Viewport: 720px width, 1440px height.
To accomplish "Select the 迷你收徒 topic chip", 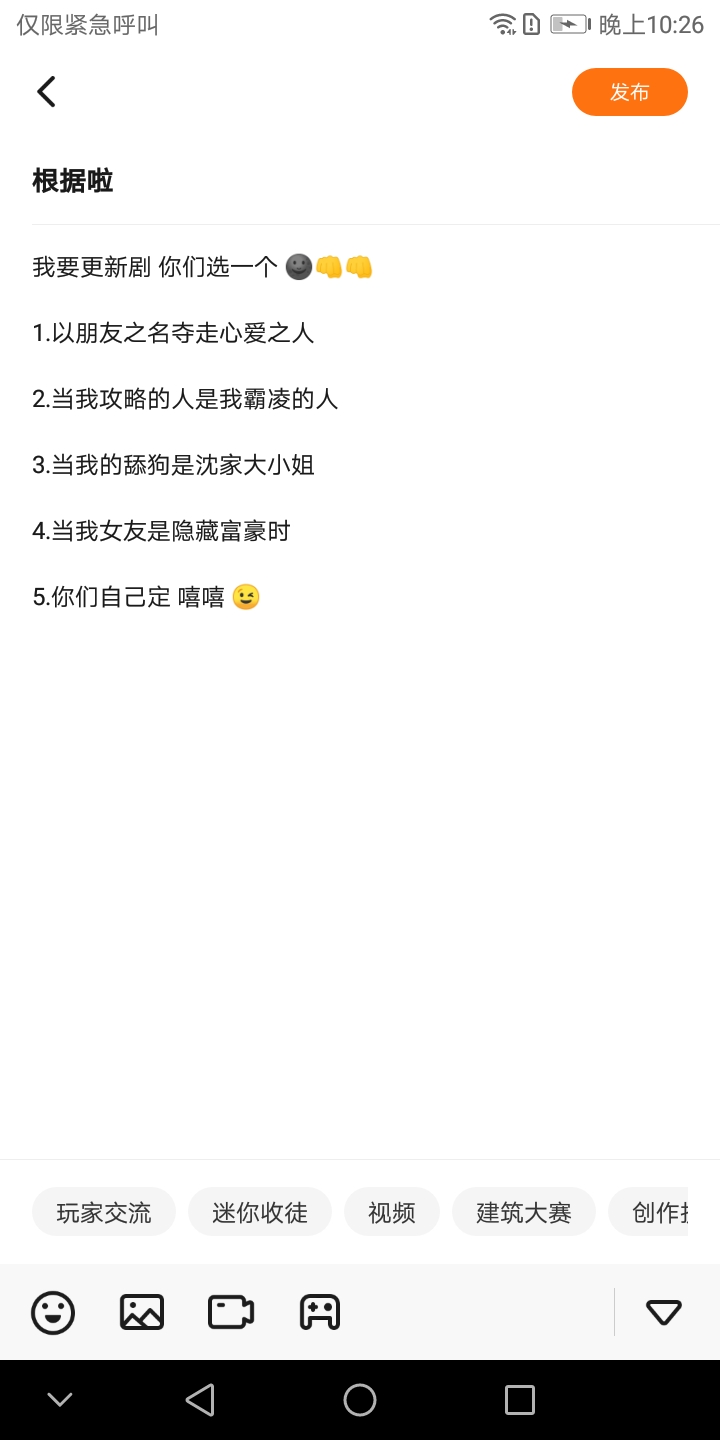I will [x=260, y=1212].
